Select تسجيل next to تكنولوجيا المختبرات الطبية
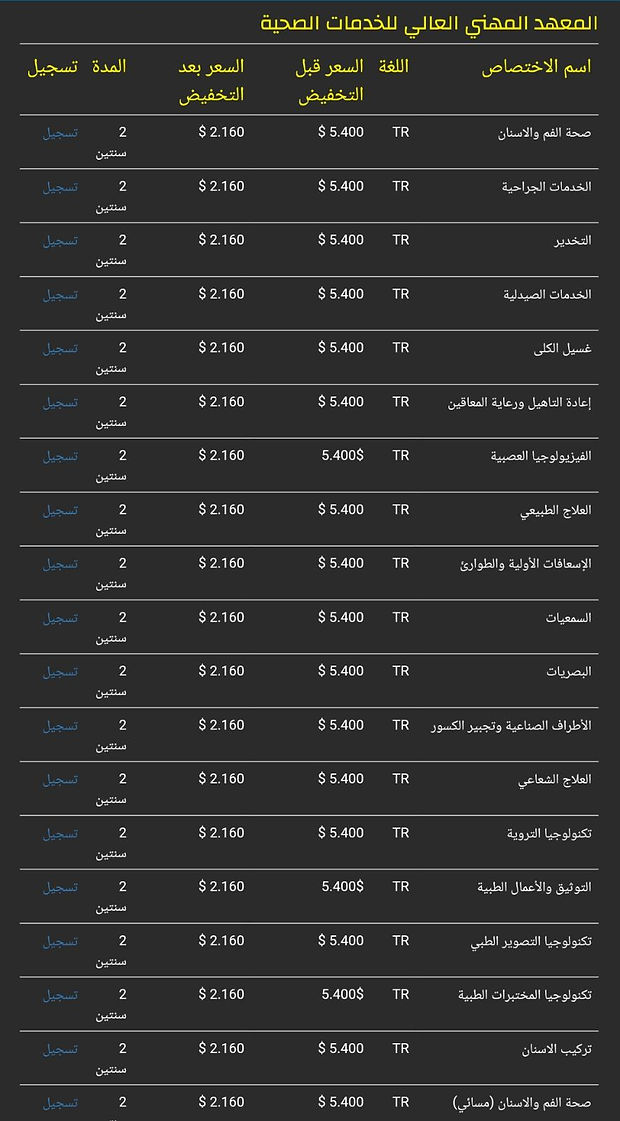 click(x=60, y=995)
